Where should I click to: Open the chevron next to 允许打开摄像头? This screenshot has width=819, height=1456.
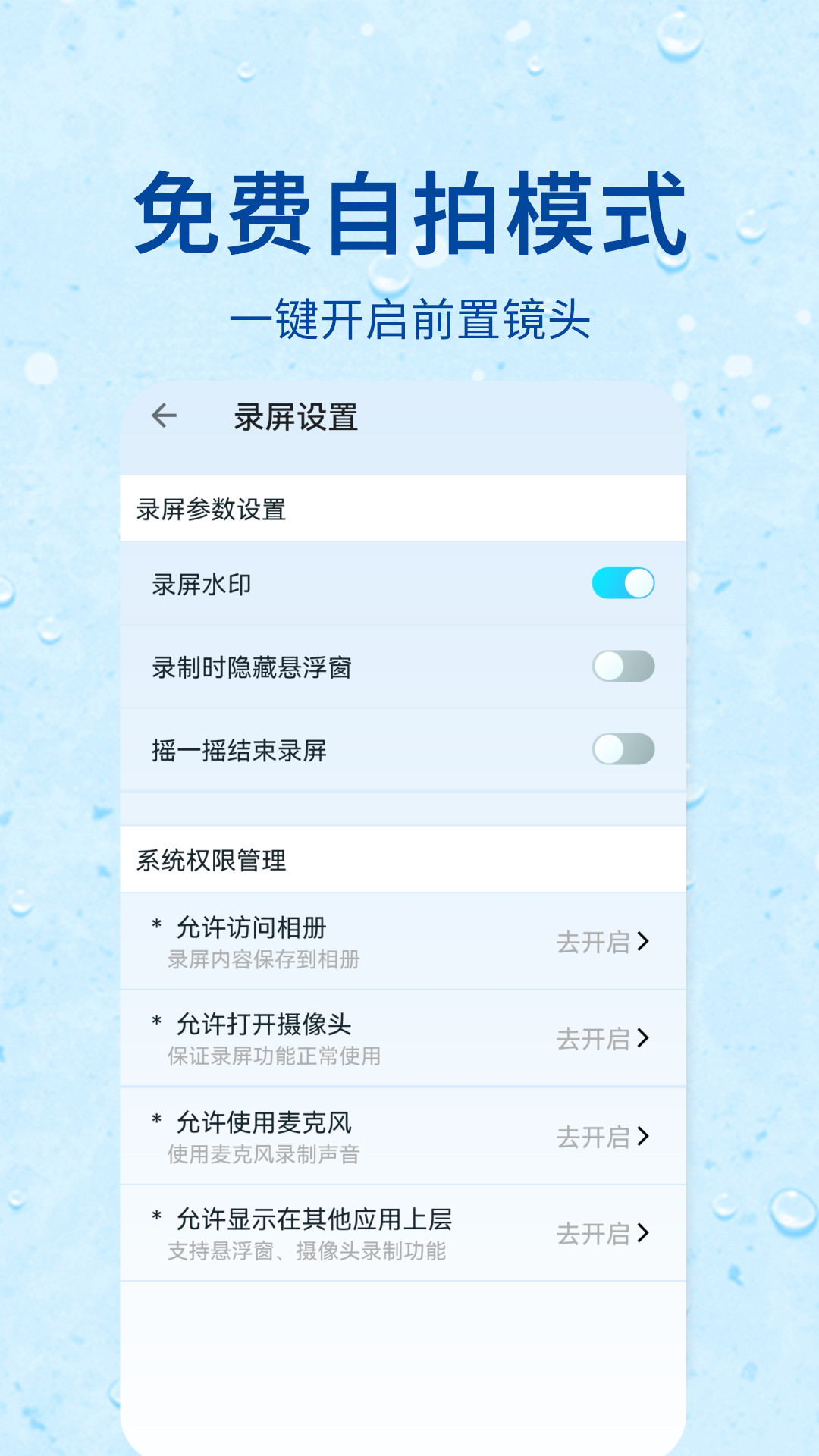coord(643,1037)
